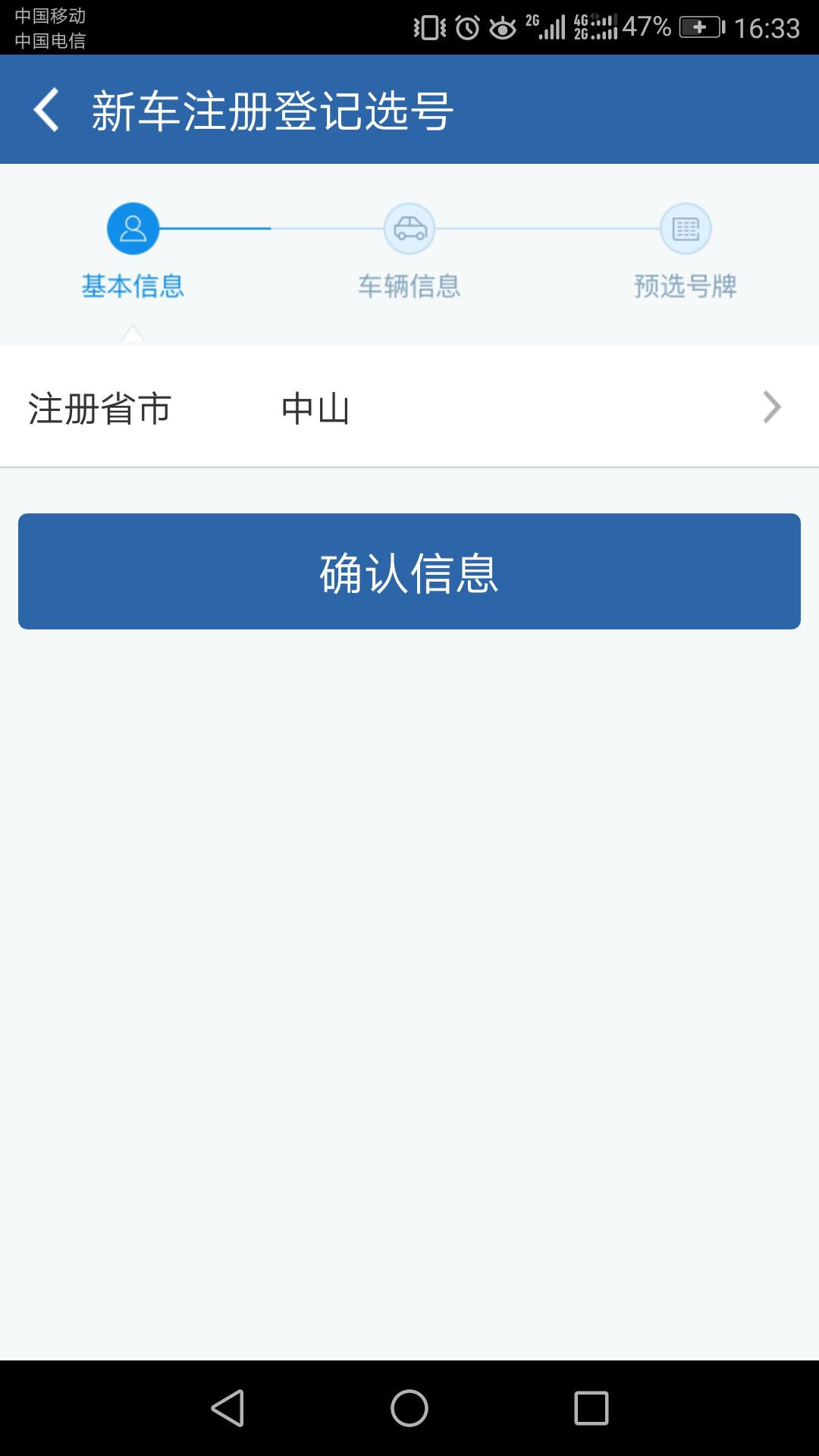This screenshot has height=1456, width=819.
Task: Open the 注册省市 selector showing 中山
Action: click(x=409, y=408)
